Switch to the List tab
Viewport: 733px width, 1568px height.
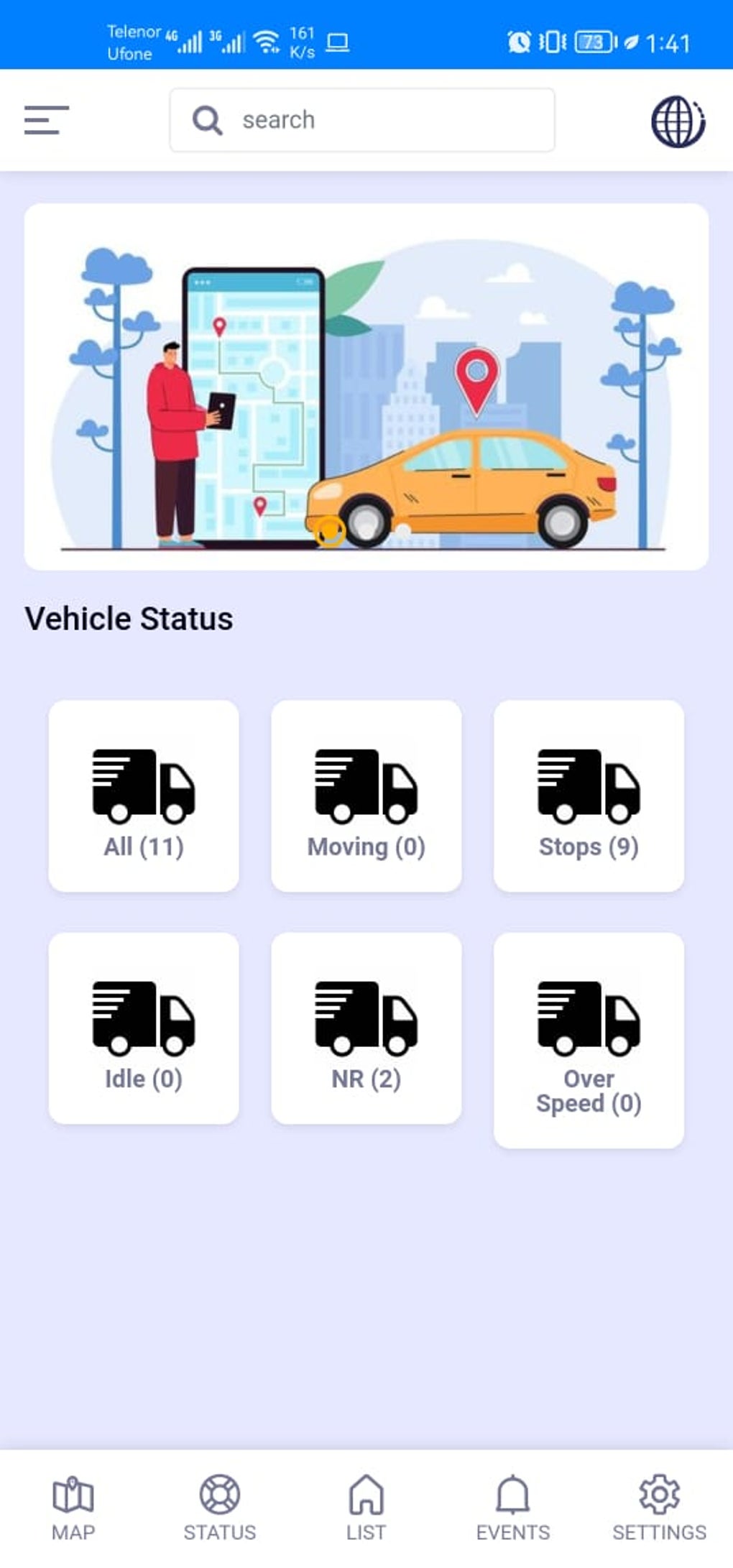click(x=366, y=1508)
